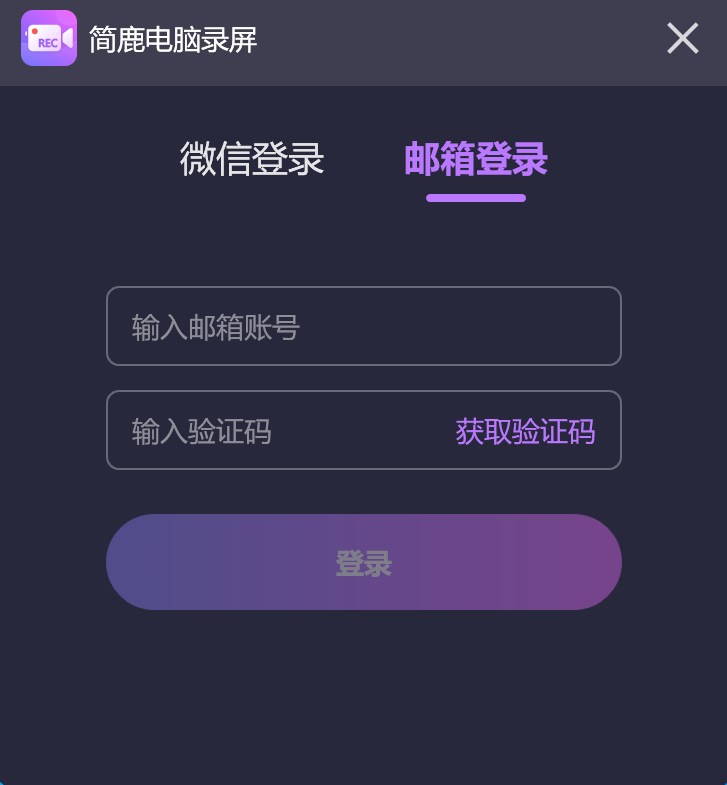Click the REC label on the app logo
Image resolution: width=727 pixels, height=785 pixels.
coord(46,42)
